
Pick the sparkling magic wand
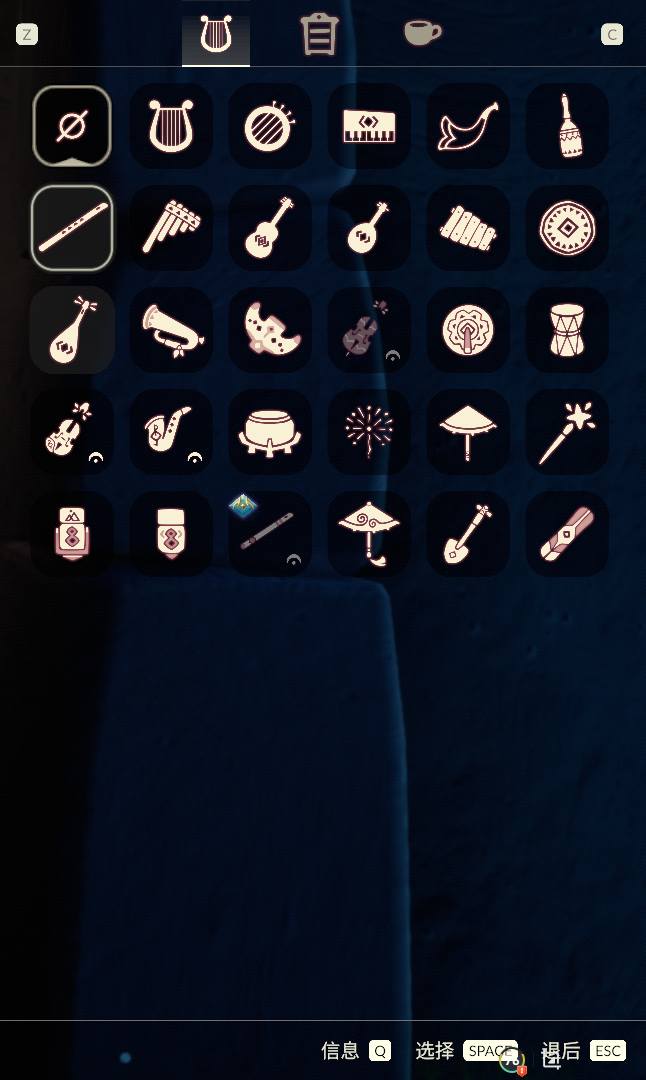(567, 432)
